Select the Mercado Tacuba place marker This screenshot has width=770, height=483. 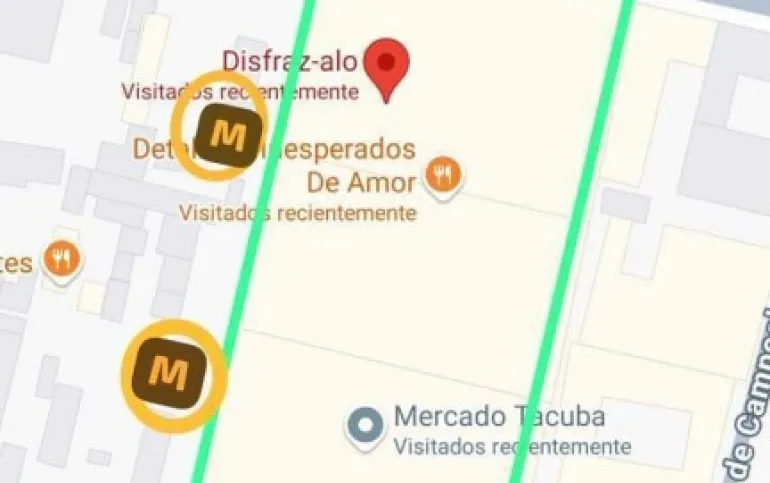click(x=366, y=427)
